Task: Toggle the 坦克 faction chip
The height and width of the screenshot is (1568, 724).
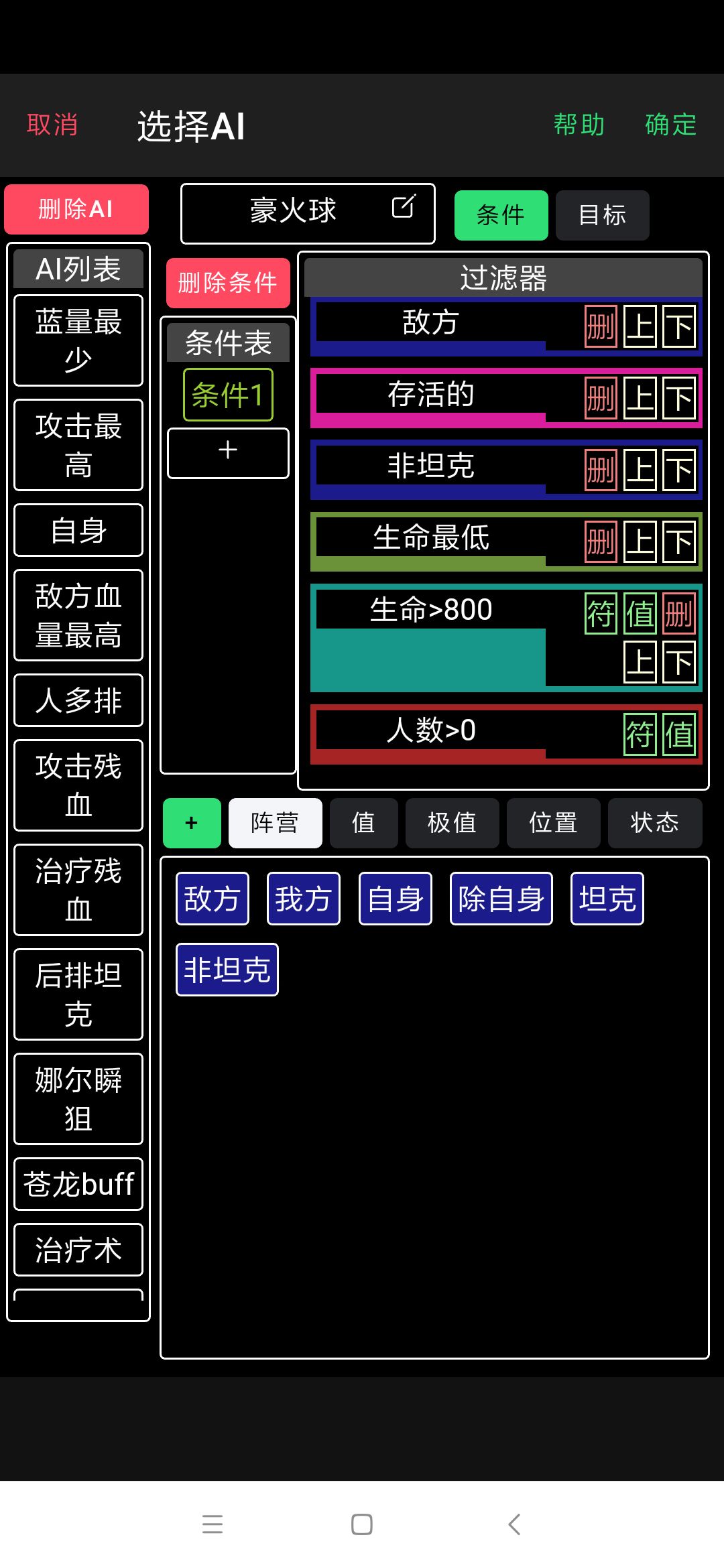Action: 606,898
